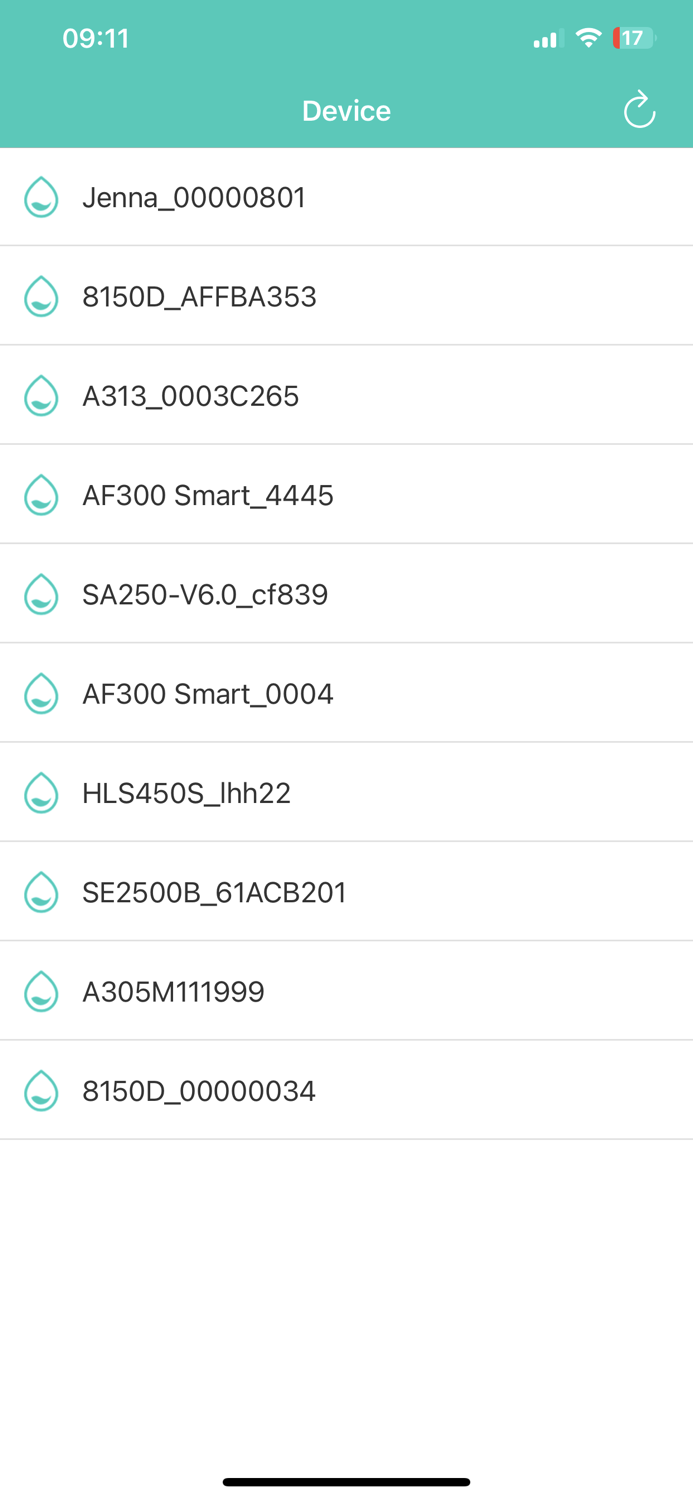Refresh the device list
This screenshot has height=1500, width=693.
coord(639,110)
